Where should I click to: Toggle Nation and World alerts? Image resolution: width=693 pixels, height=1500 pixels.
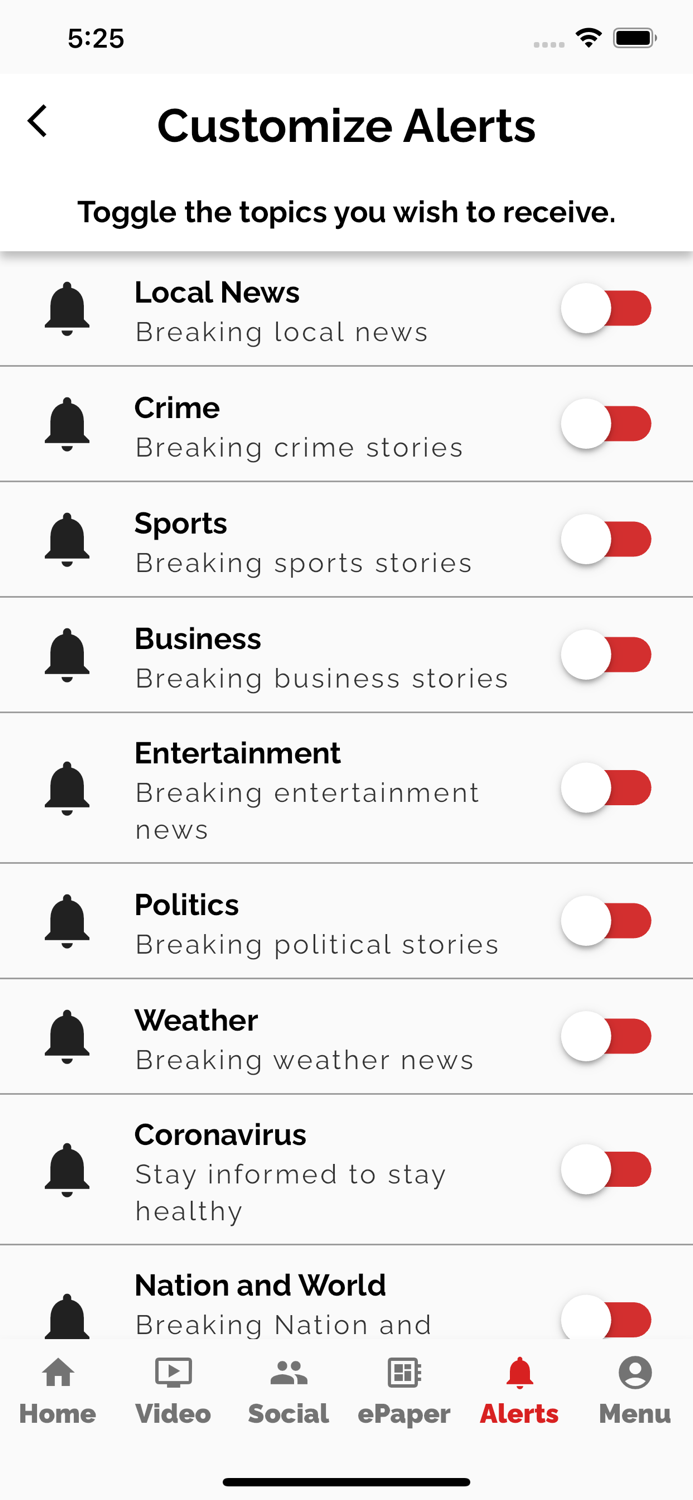tap(606, 1318)
